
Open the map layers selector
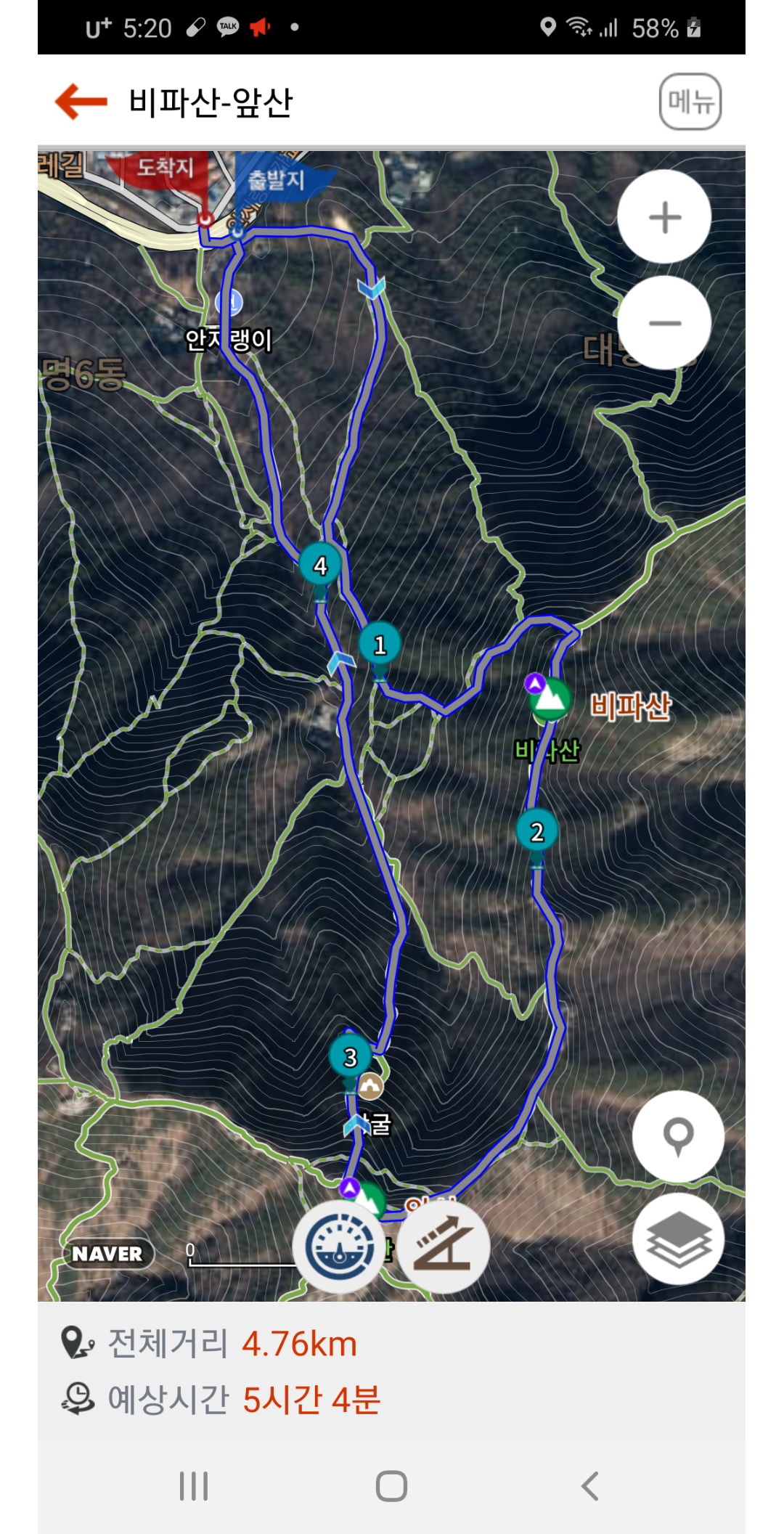click(678, 1239)
